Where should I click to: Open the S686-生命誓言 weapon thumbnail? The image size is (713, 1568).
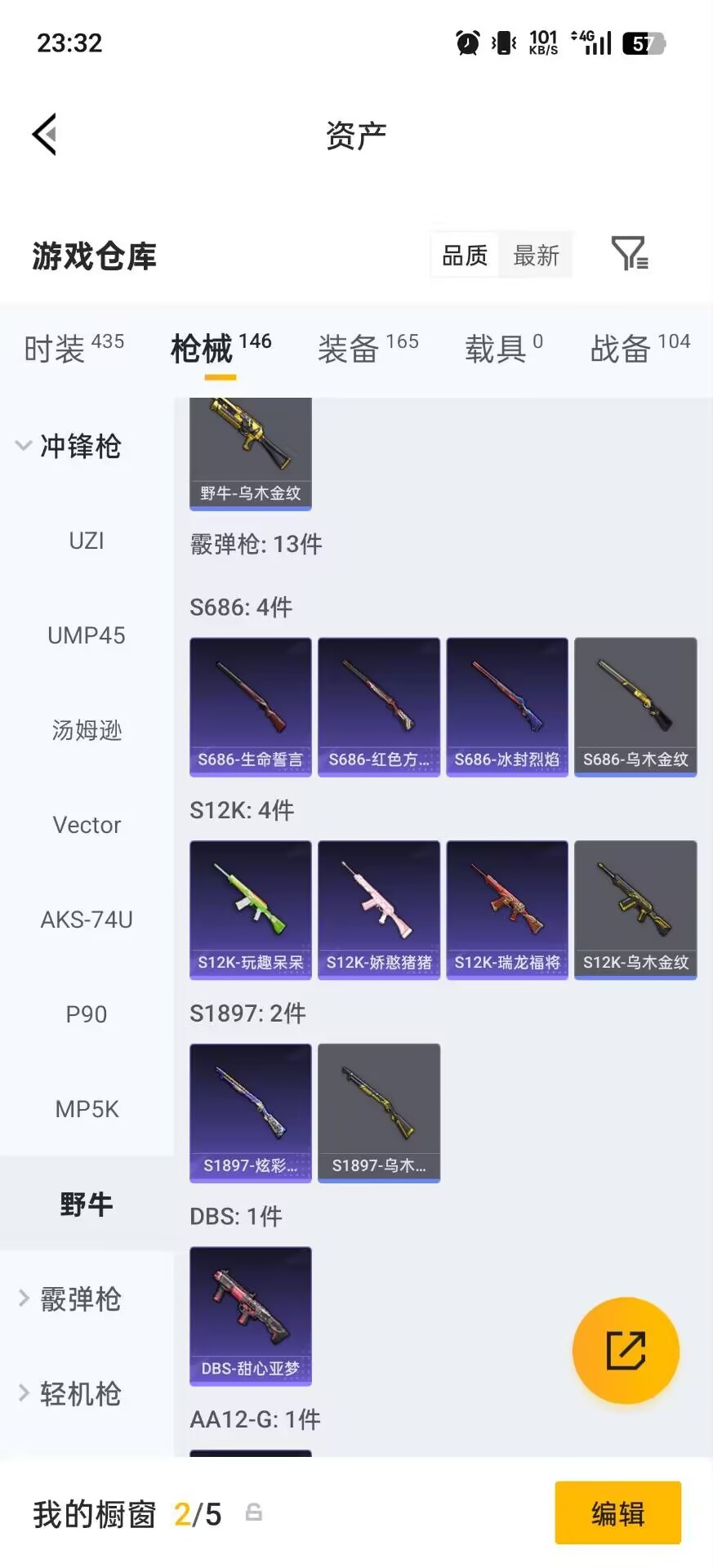(x=249, y=706)
